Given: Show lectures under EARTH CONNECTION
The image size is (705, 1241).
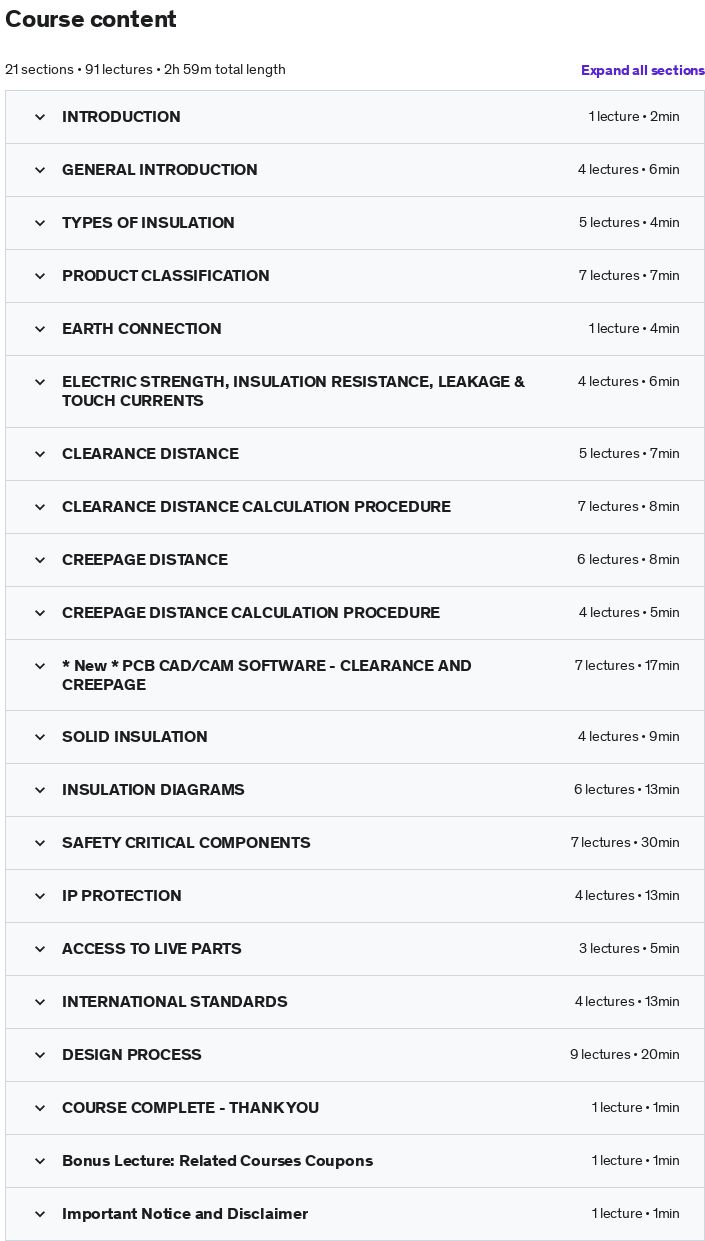Looking at the screenshot, I should (142, 329).
